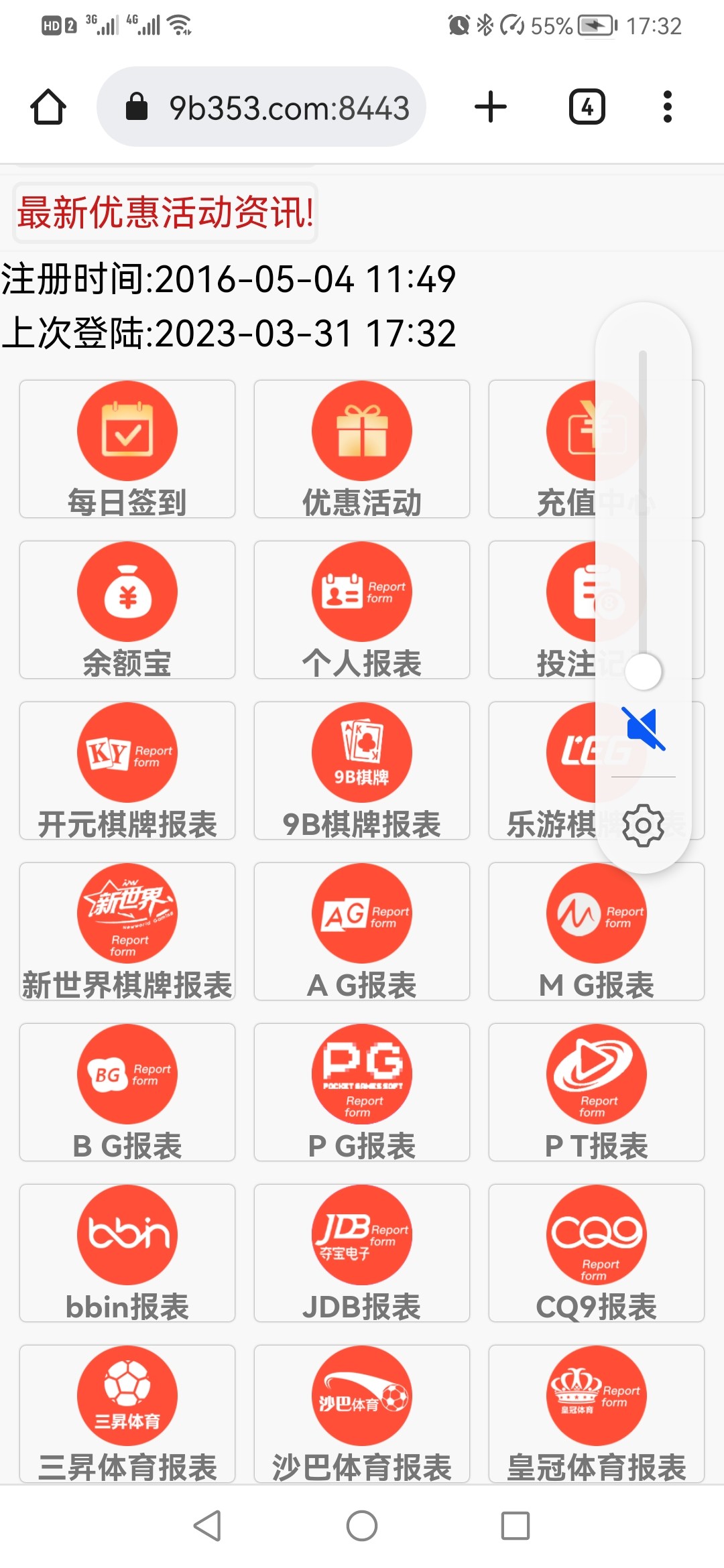Open CQ9报表 tile

coord(597,1253)
